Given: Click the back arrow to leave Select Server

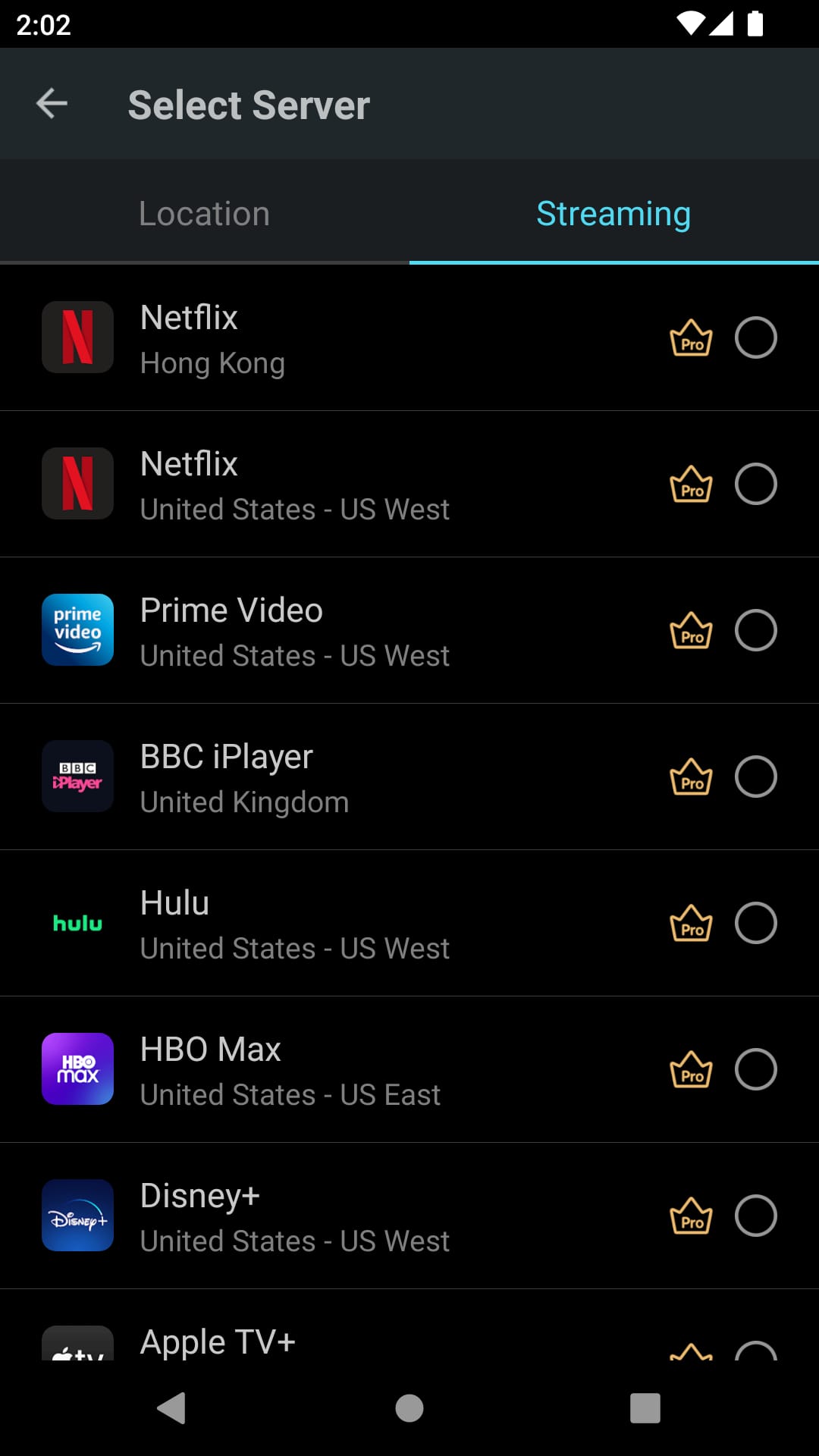Looking at the screenshot, I should coord(50,103).
